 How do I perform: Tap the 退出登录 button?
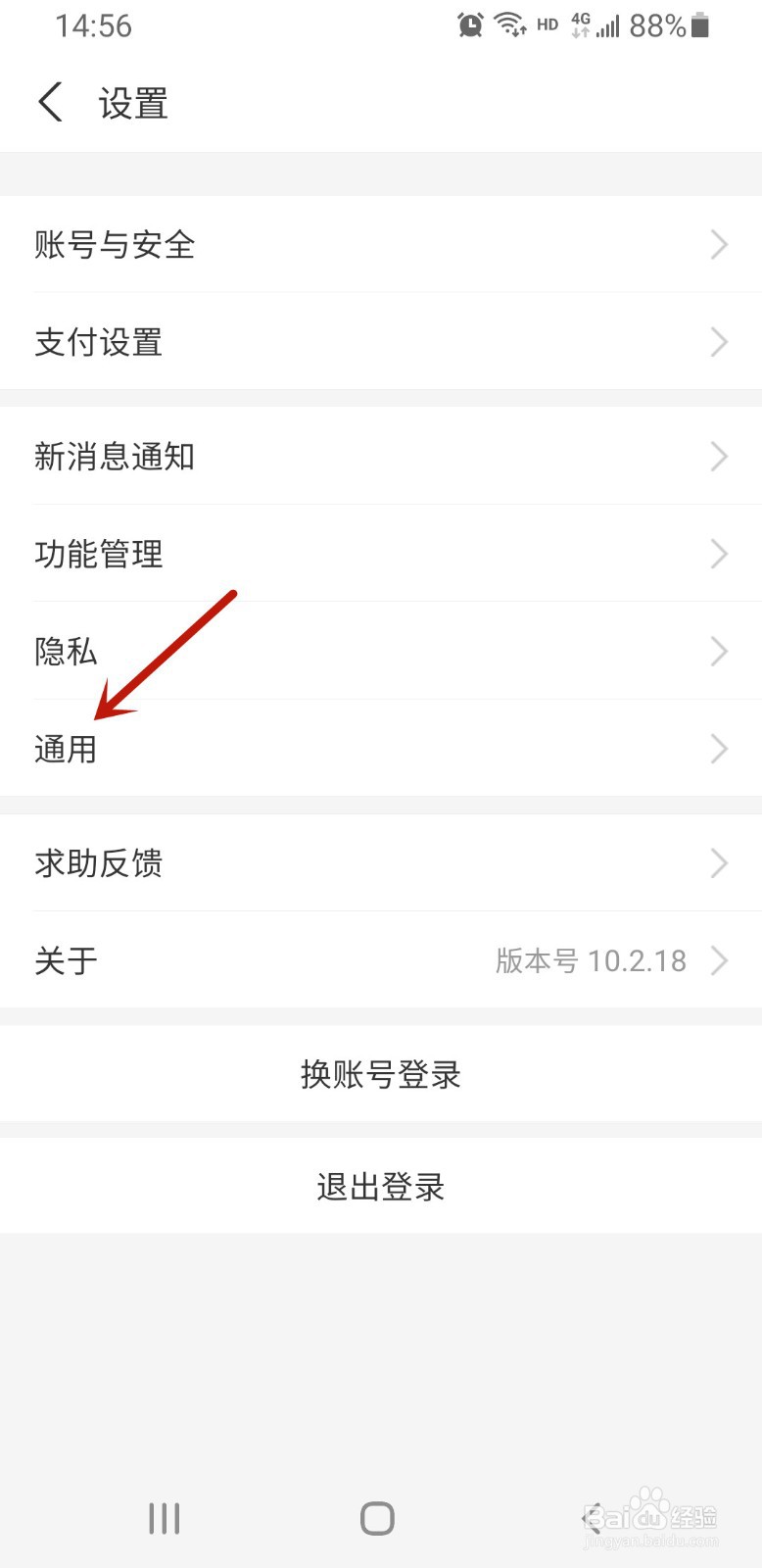pos(381,1186)
